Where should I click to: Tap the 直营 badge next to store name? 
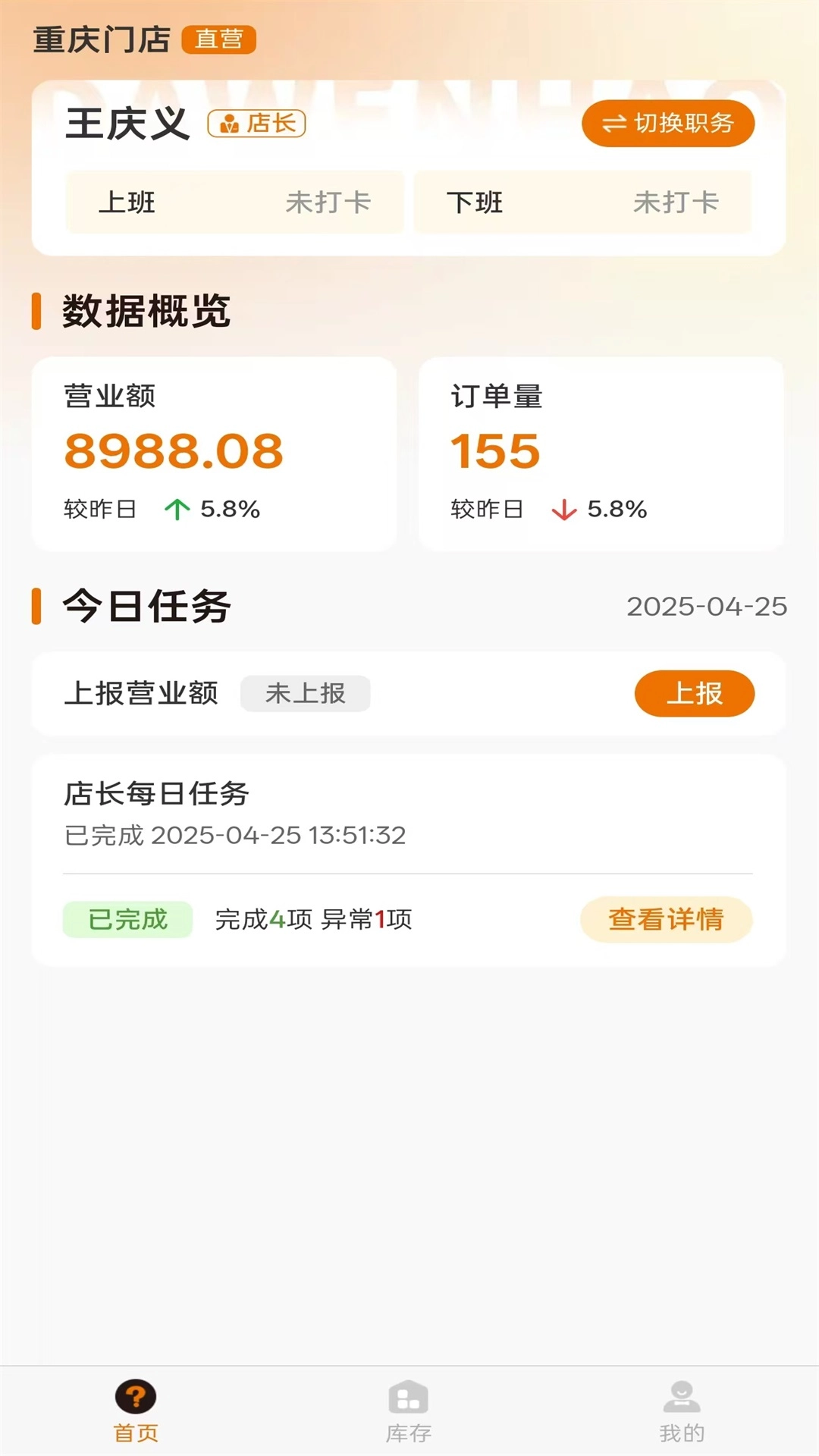(x=221, y=39)
